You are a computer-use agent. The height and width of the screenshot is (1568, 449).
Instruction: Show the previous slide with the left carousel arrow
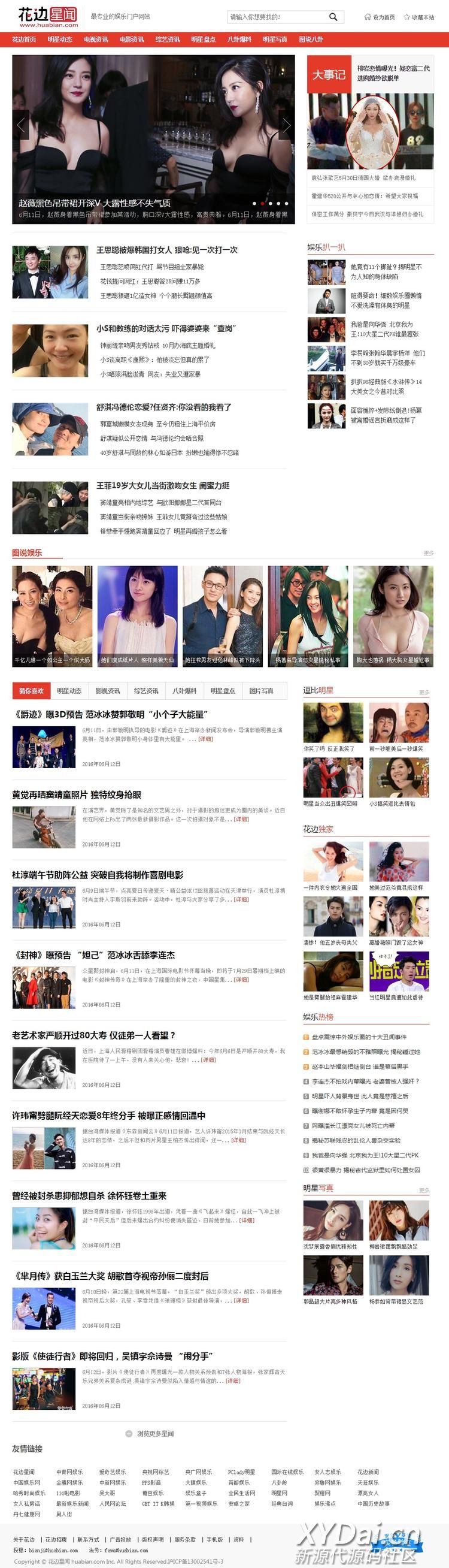click(22, 125)
